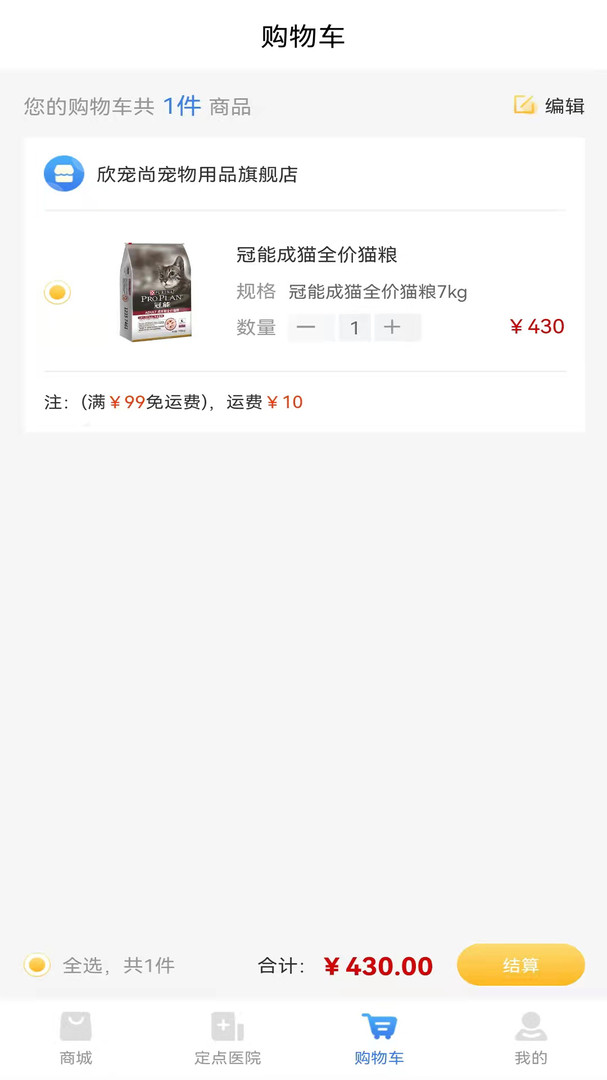
Task: Toggle the 全选 select-all checkbox
Action: [37, 965]
